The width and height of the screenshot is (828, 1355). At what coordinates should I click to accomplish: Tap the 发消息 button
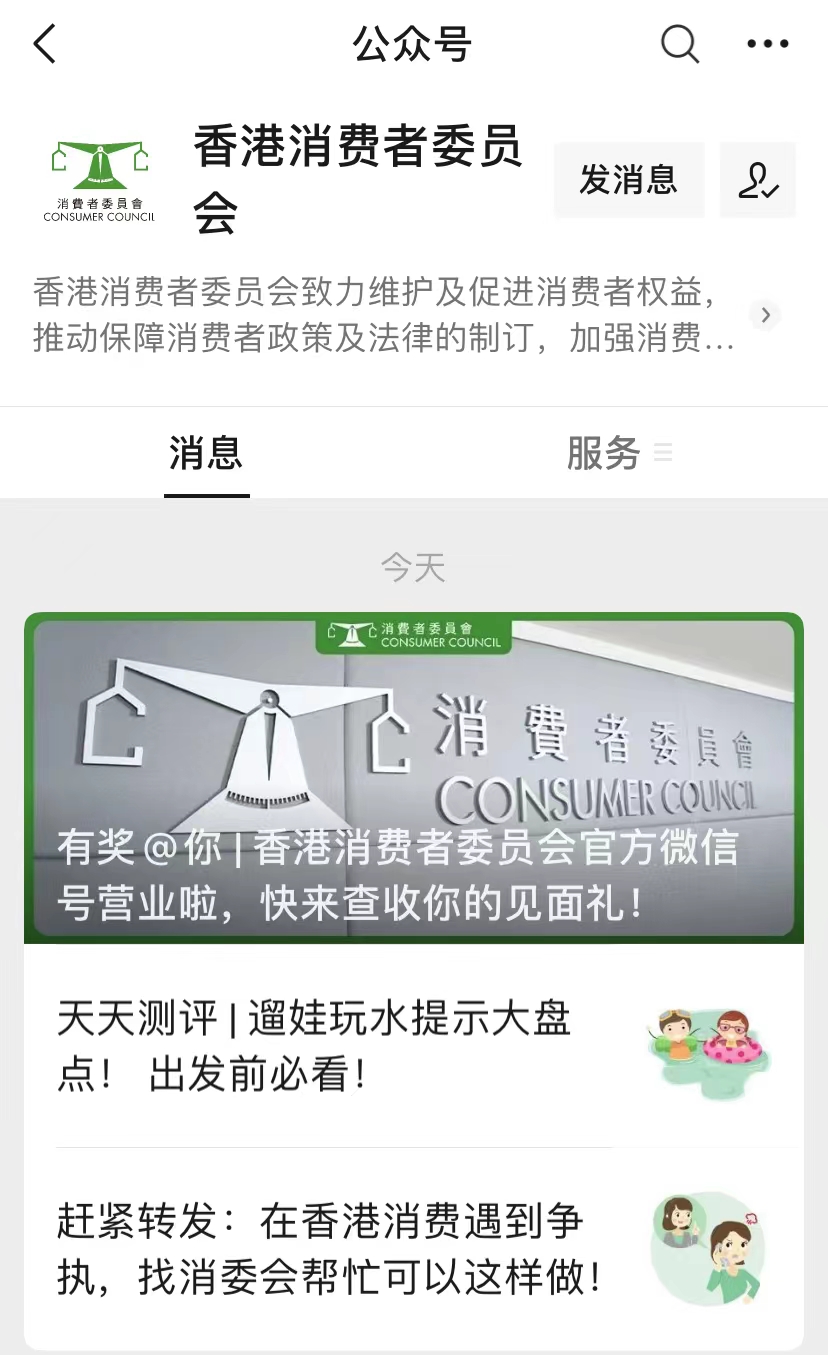coord(629,180)
